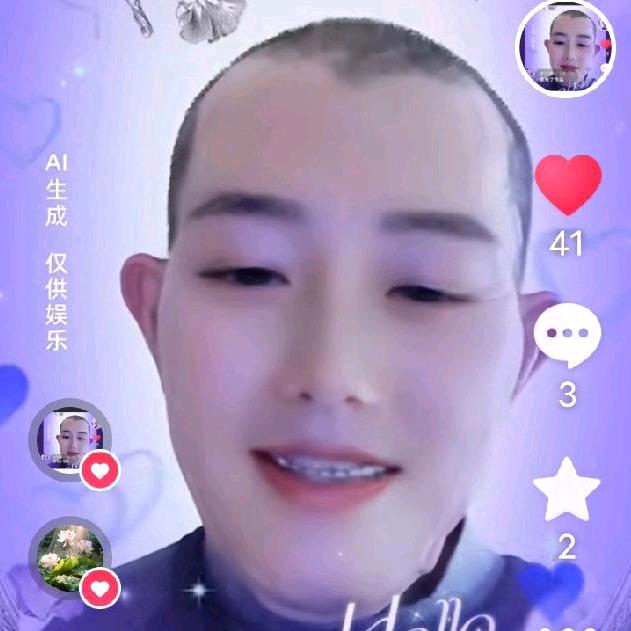The image size is (631, 631).
Task: Open the creator's profile avatar
Action: [565, 48]
